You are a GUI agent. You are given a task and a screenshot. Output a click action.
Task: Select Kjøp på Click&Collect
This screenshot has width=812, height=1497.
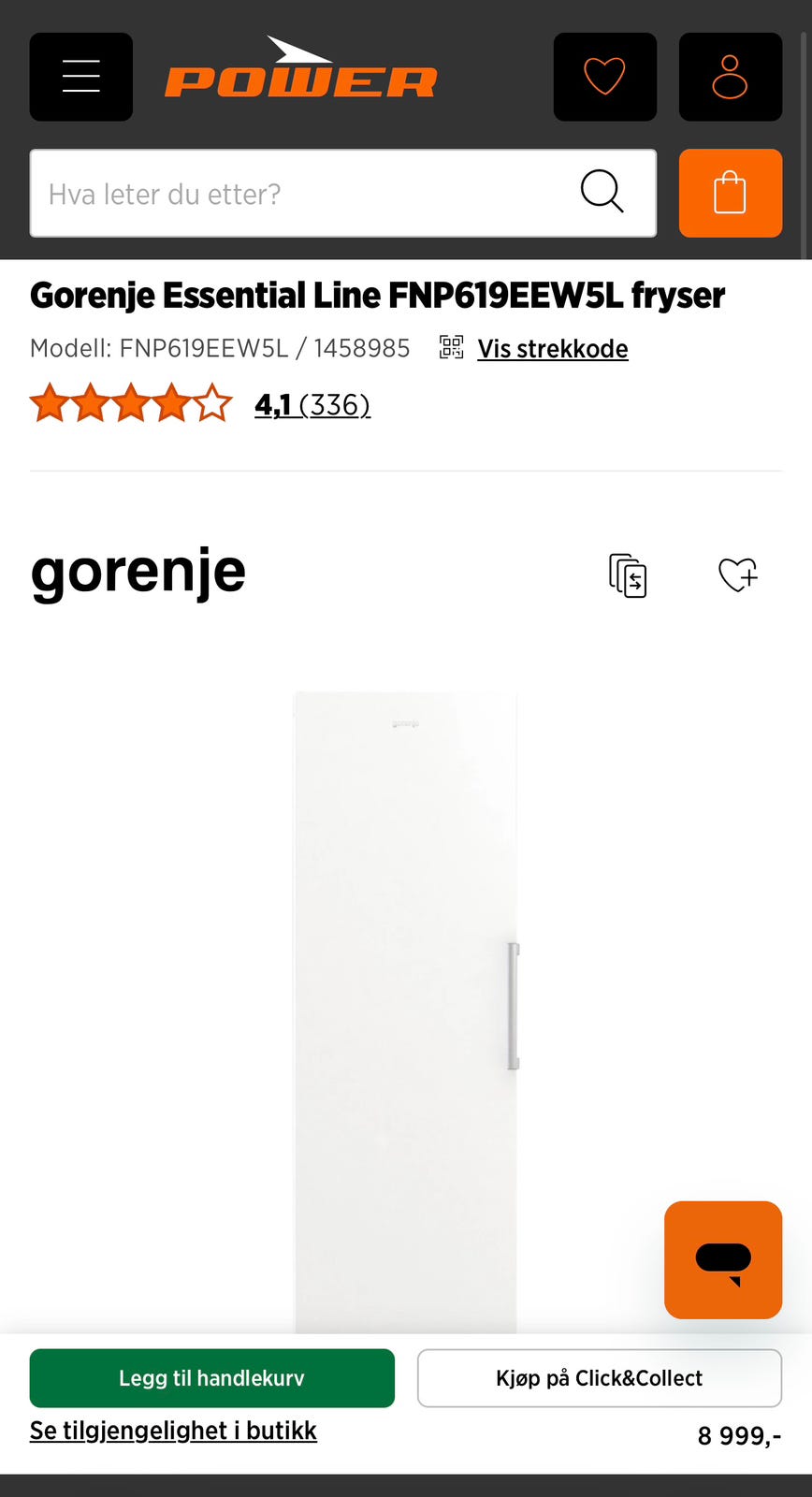click(x=600, y=1378)
